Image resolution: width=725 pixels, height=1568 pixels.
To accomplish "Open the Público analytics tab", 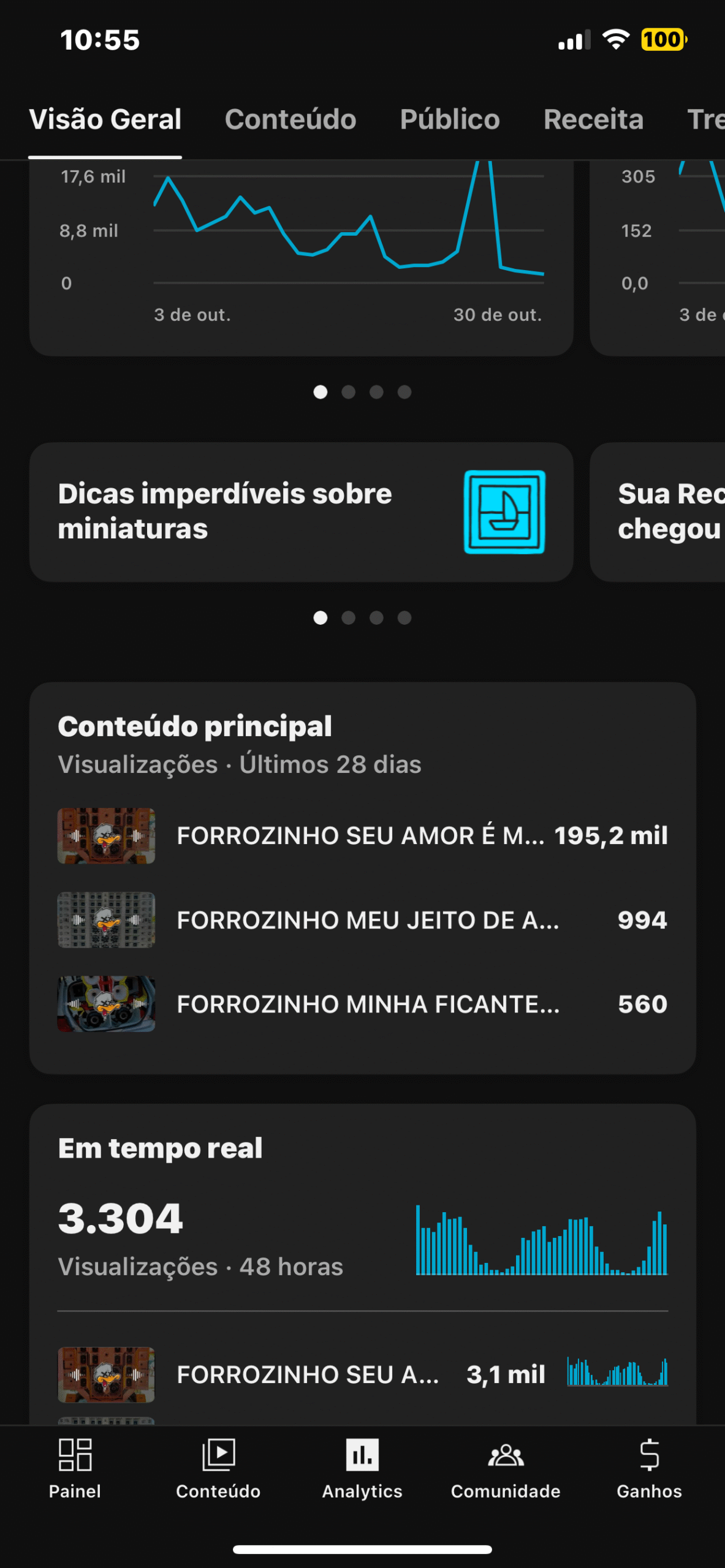I will (x=449, y=119).
